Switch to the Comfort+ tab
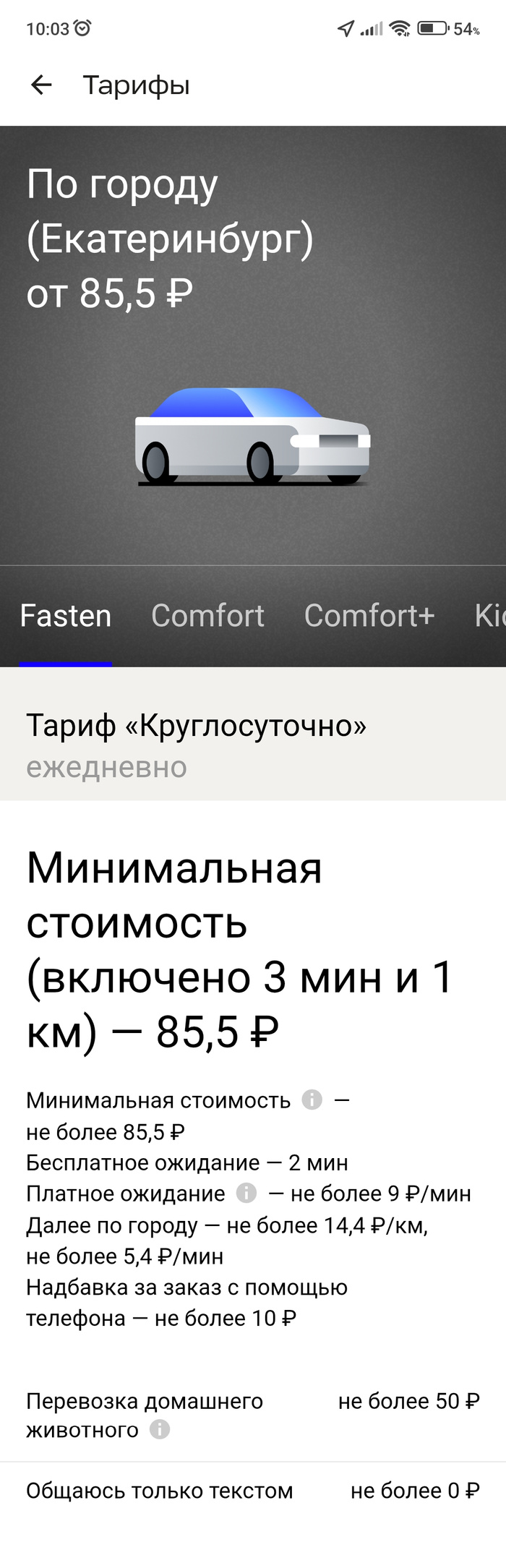This screenshot has width=506, height=1568. click(x=369, y=616)
